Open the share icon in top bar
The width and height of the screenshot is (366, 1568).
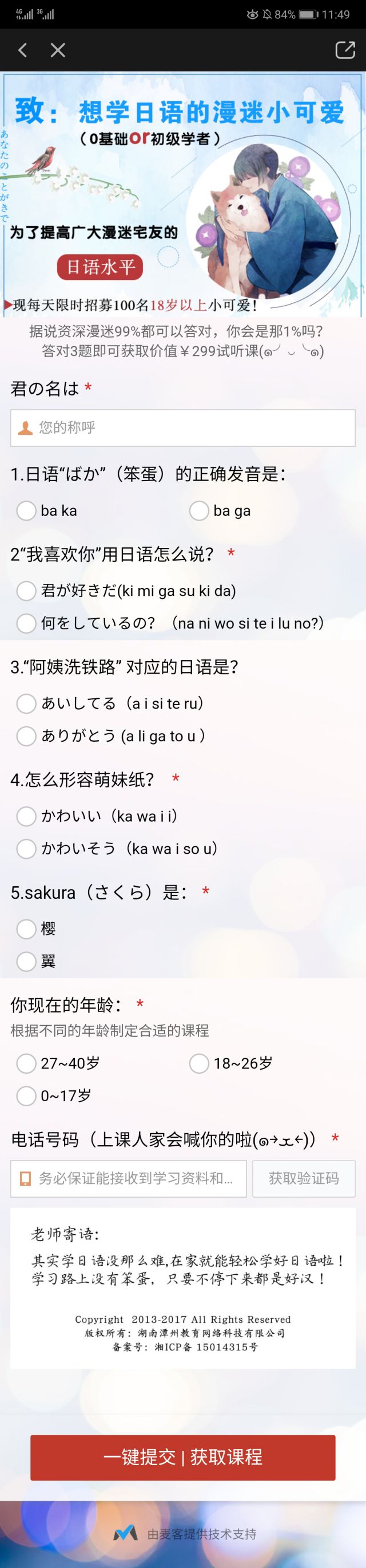coord(345,50)
